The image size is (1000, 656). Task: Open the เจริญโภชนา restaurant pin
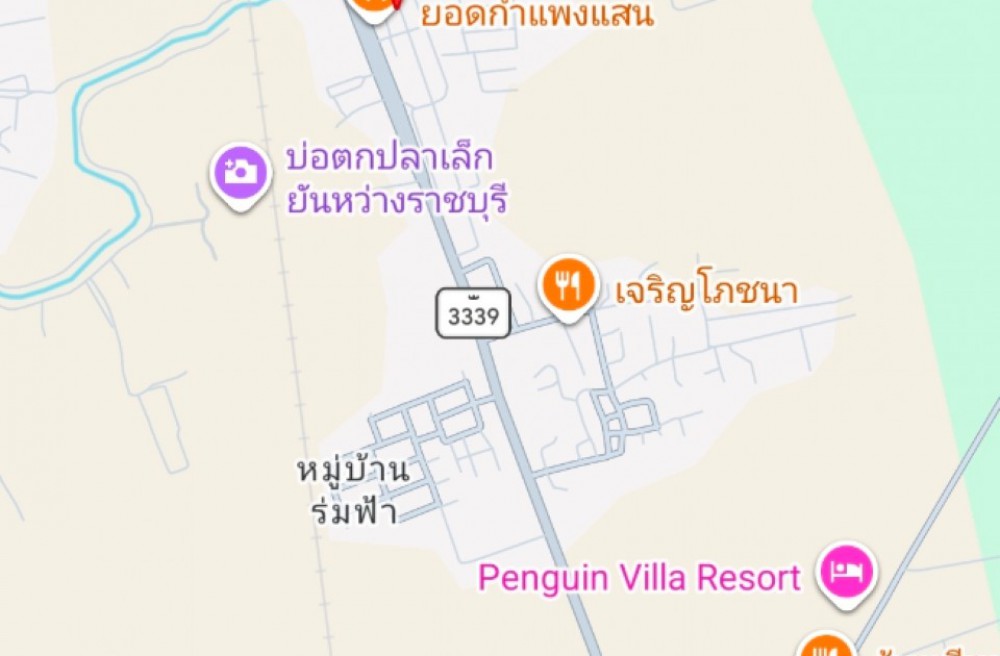(569, 286)
